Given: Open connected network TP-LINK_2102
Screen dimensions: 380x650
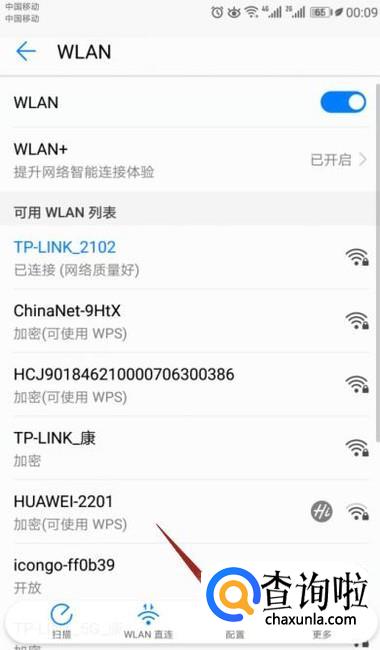Looking at the screenshot, I should pyautogui.click(x=190, y=257).
